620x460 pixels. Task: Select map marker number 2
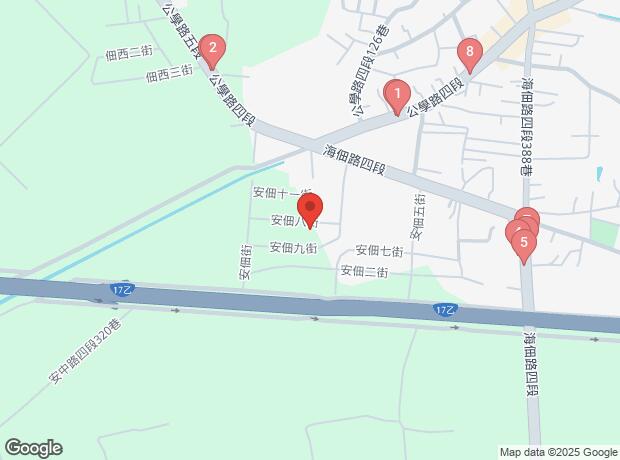pyautogui.click(x=211, y=48)
